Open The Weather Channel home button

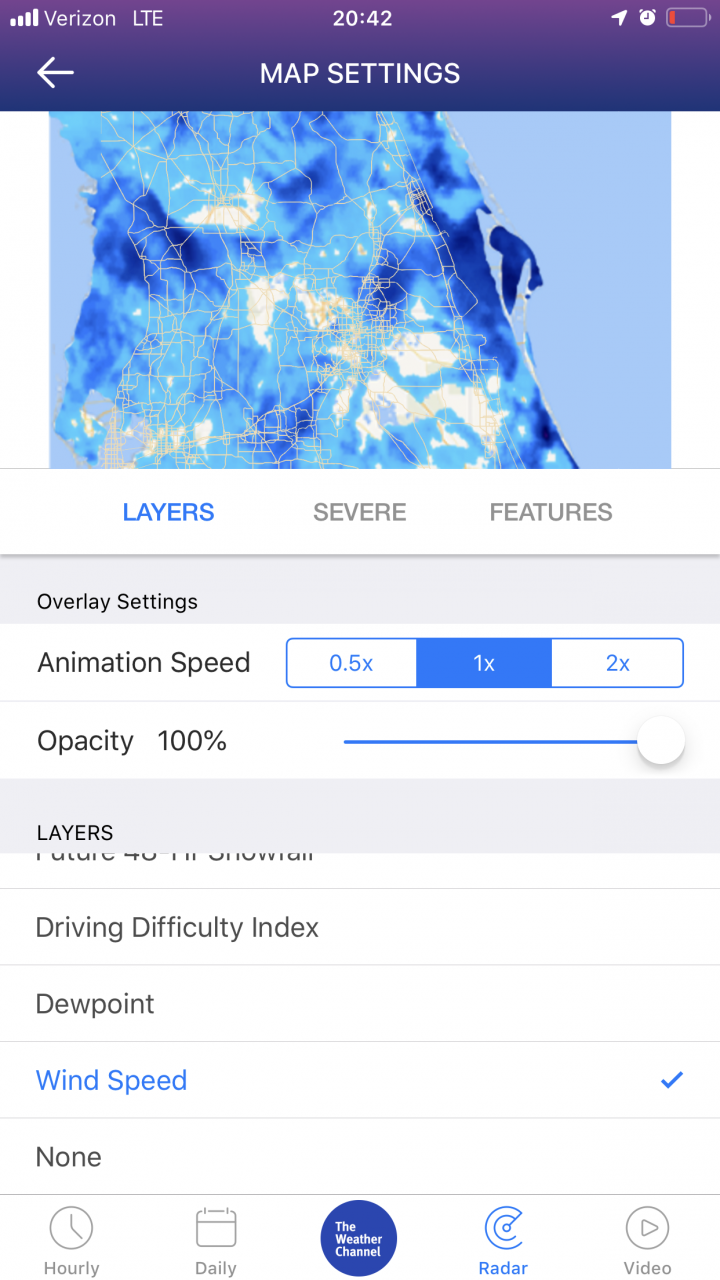(359, 1239)
